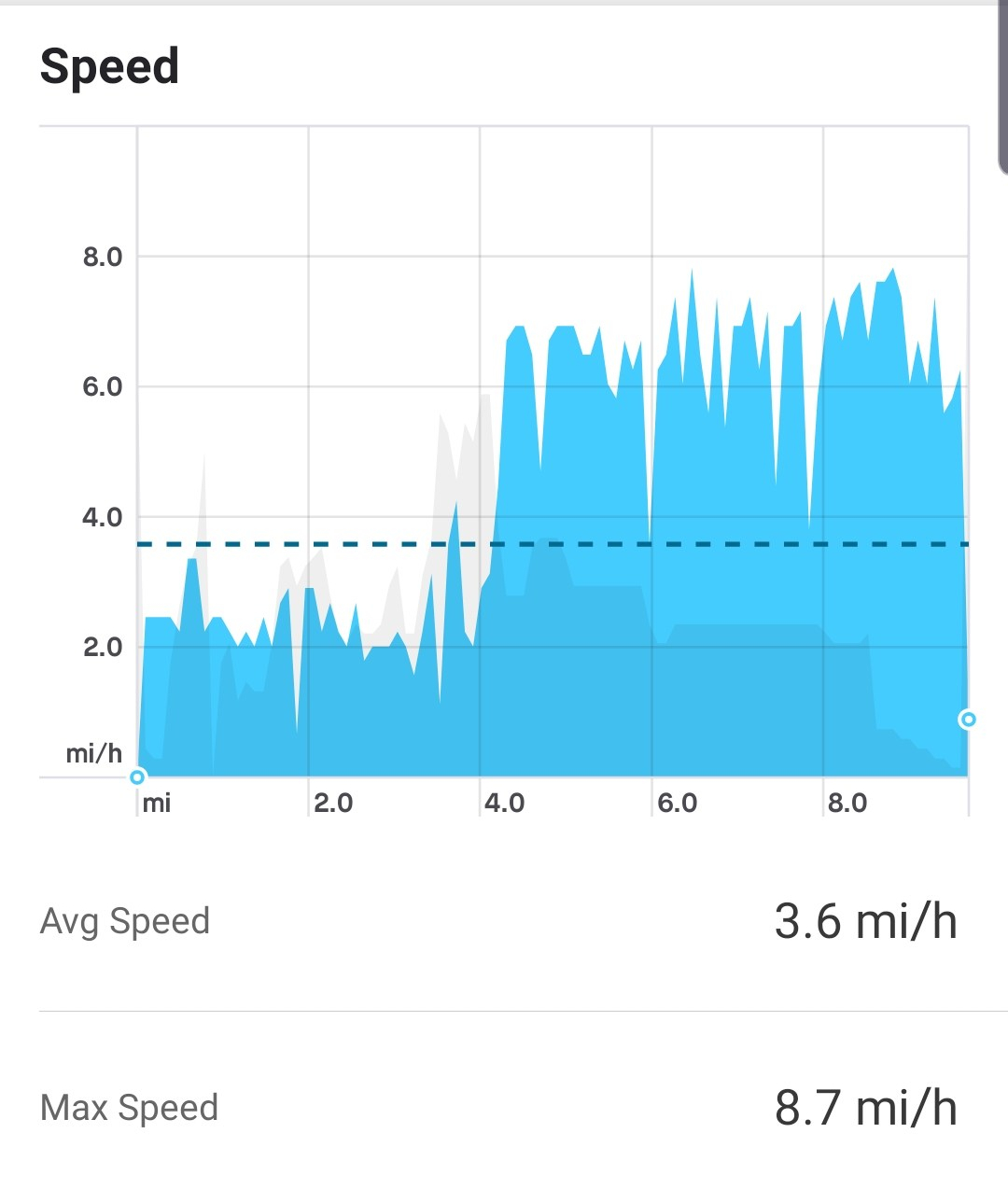Viewport: 1008px width, 1203px height.
Task: Select the Avg Speed stat row
Action: pos(124,920)
